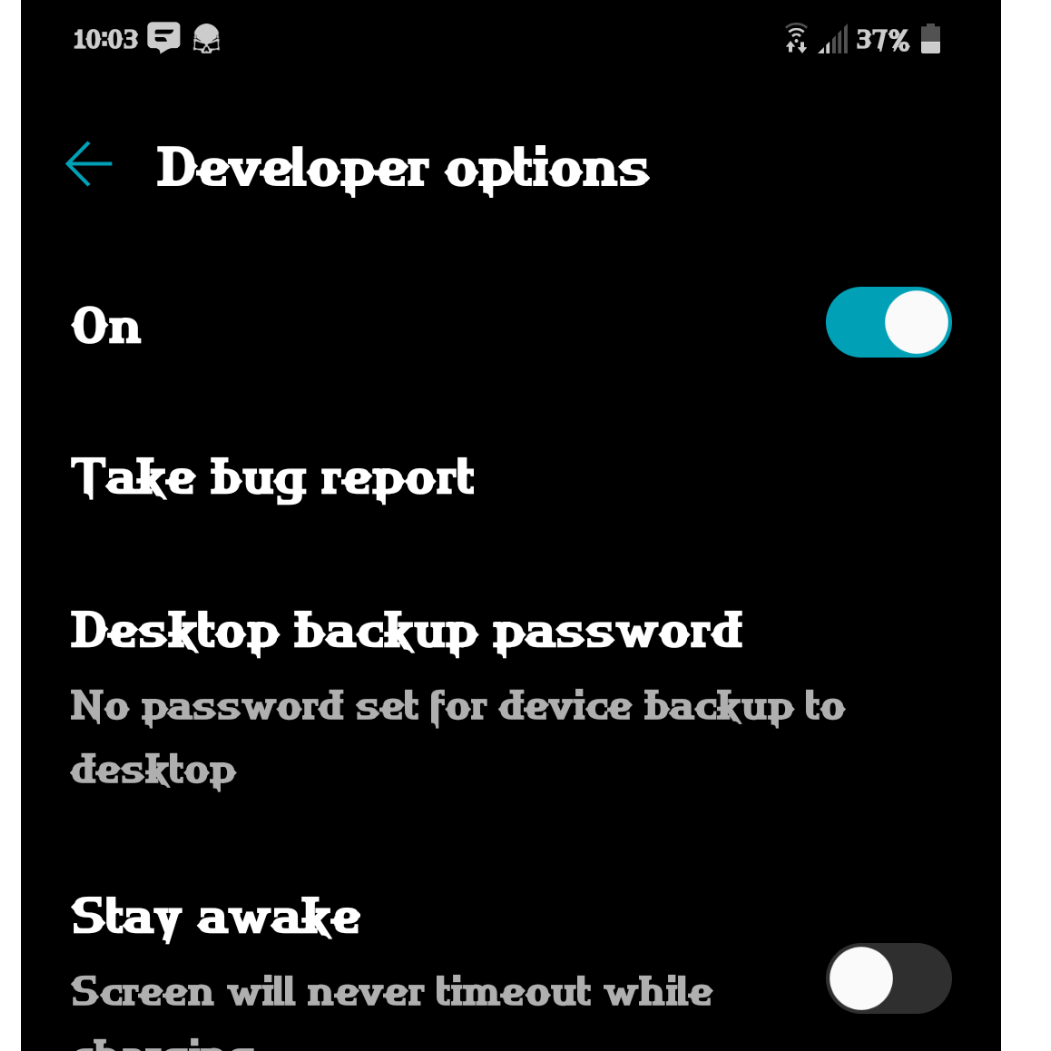
Task: Enable the Stay awake toggle
Action: point(887,978)
